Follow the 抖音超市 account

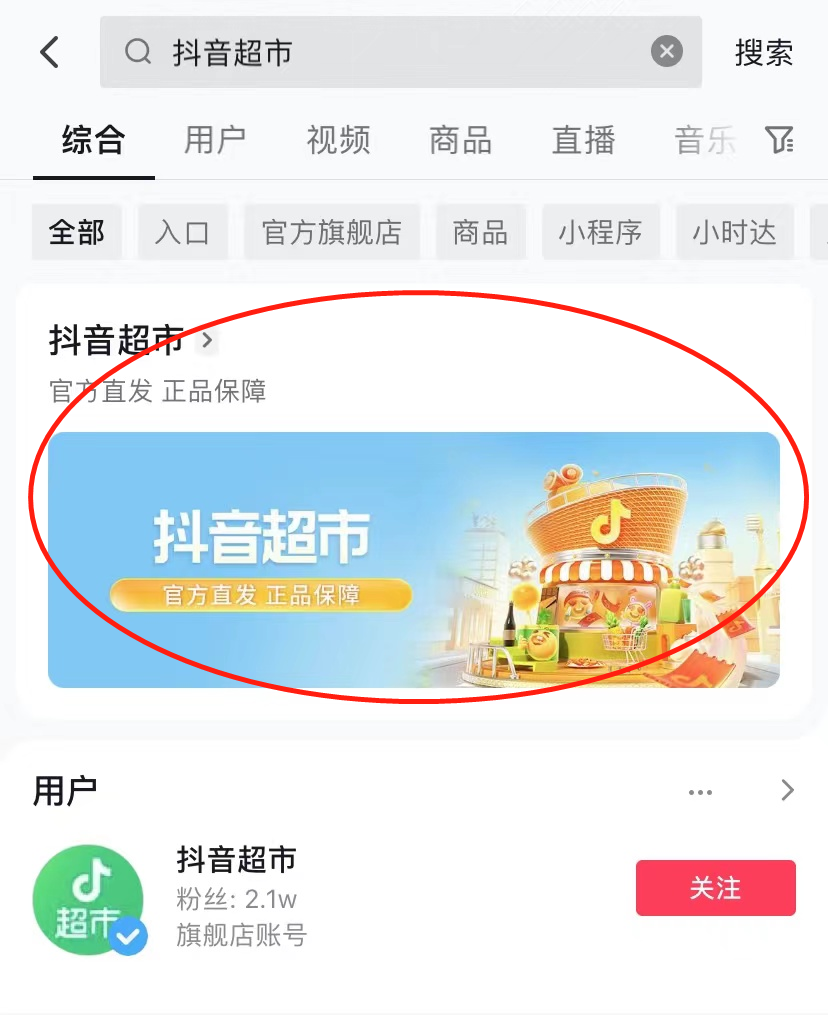[715, 888]
